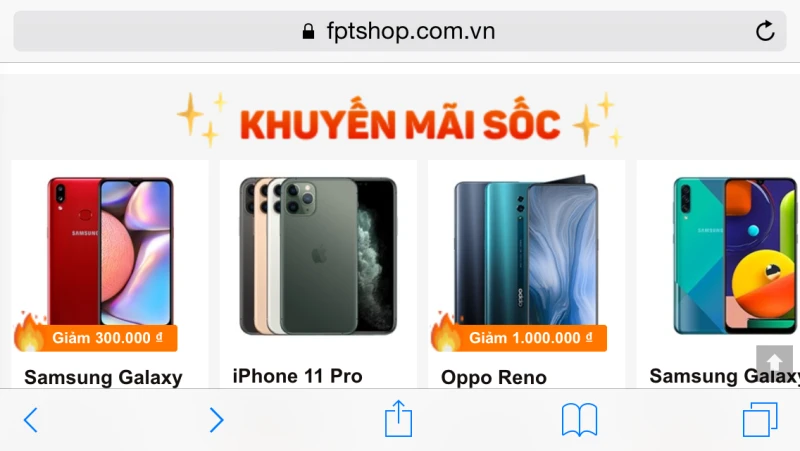Go back to the previous page
Image resolution: width=800 pixels, height=451 pixels.
coord(31,420)
